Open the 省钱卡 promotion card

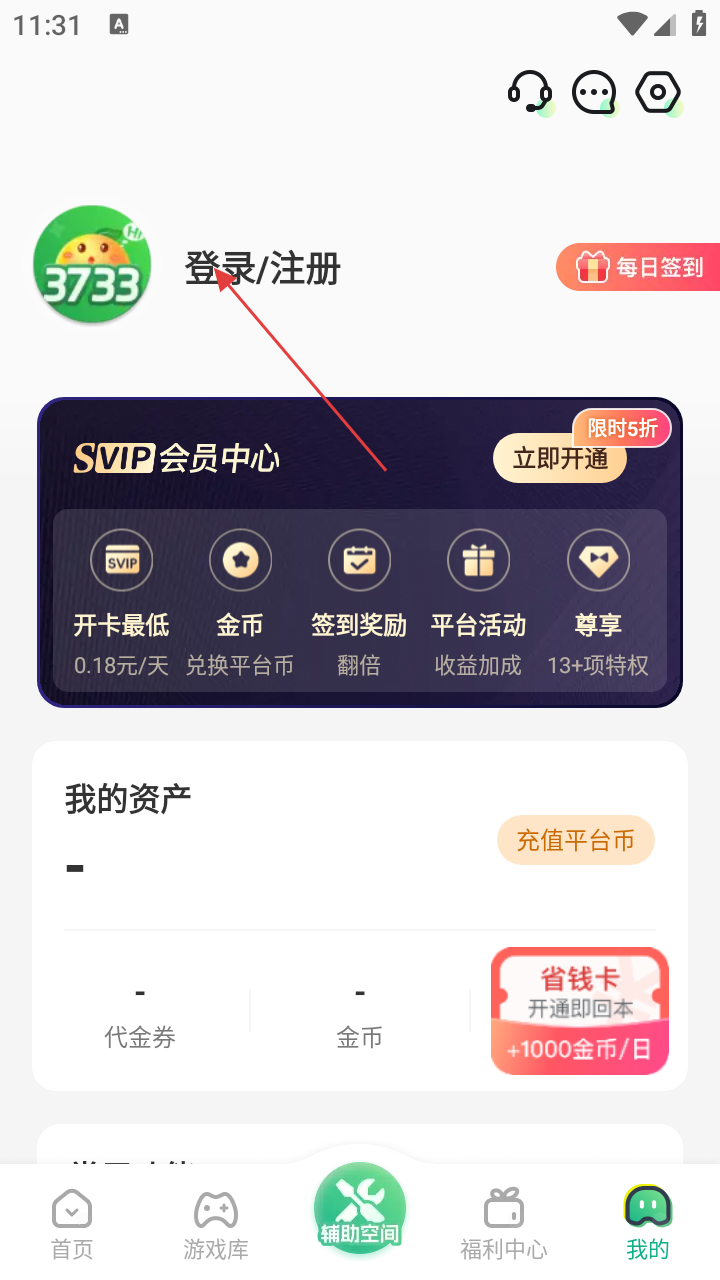coord(579,1010)
